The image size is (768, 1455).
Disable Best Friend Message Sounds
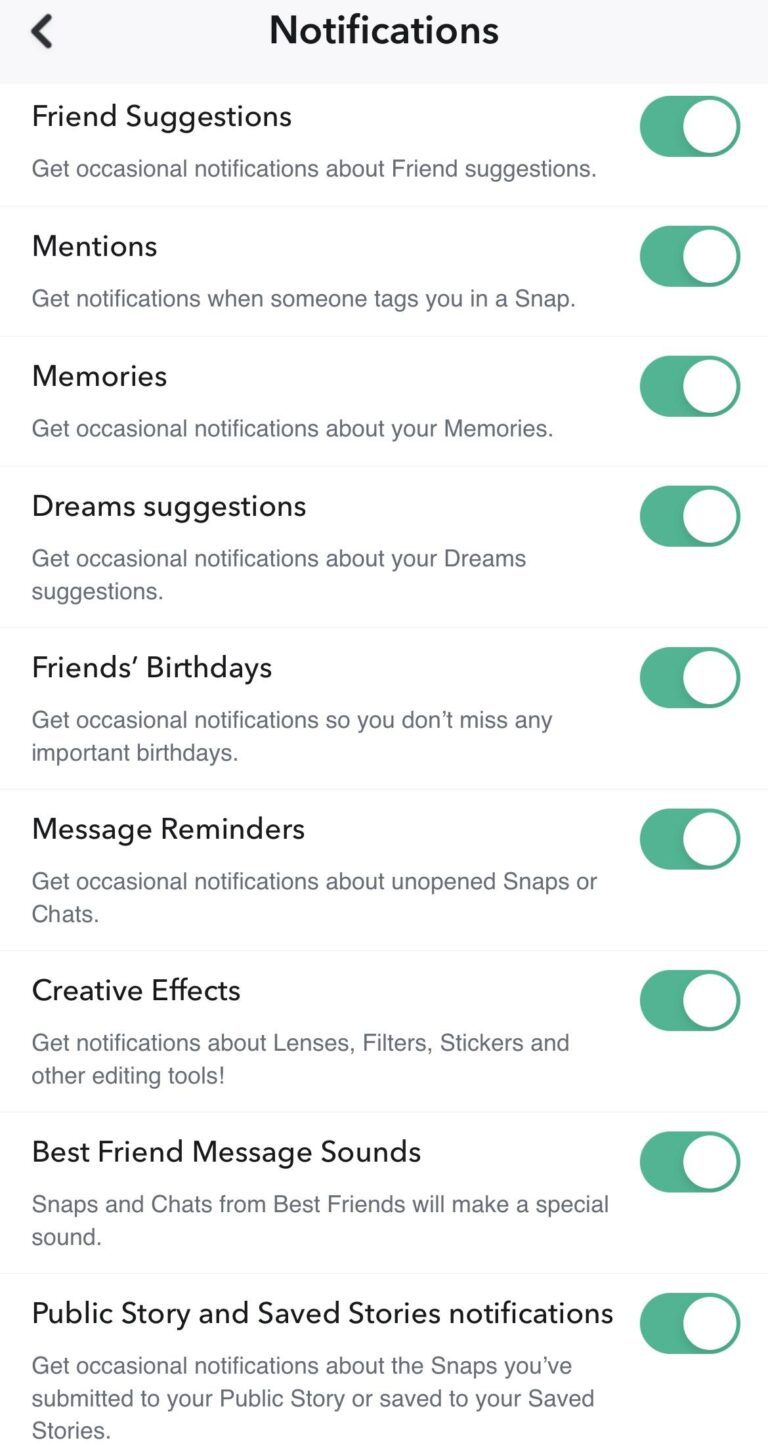(690, 1161)
